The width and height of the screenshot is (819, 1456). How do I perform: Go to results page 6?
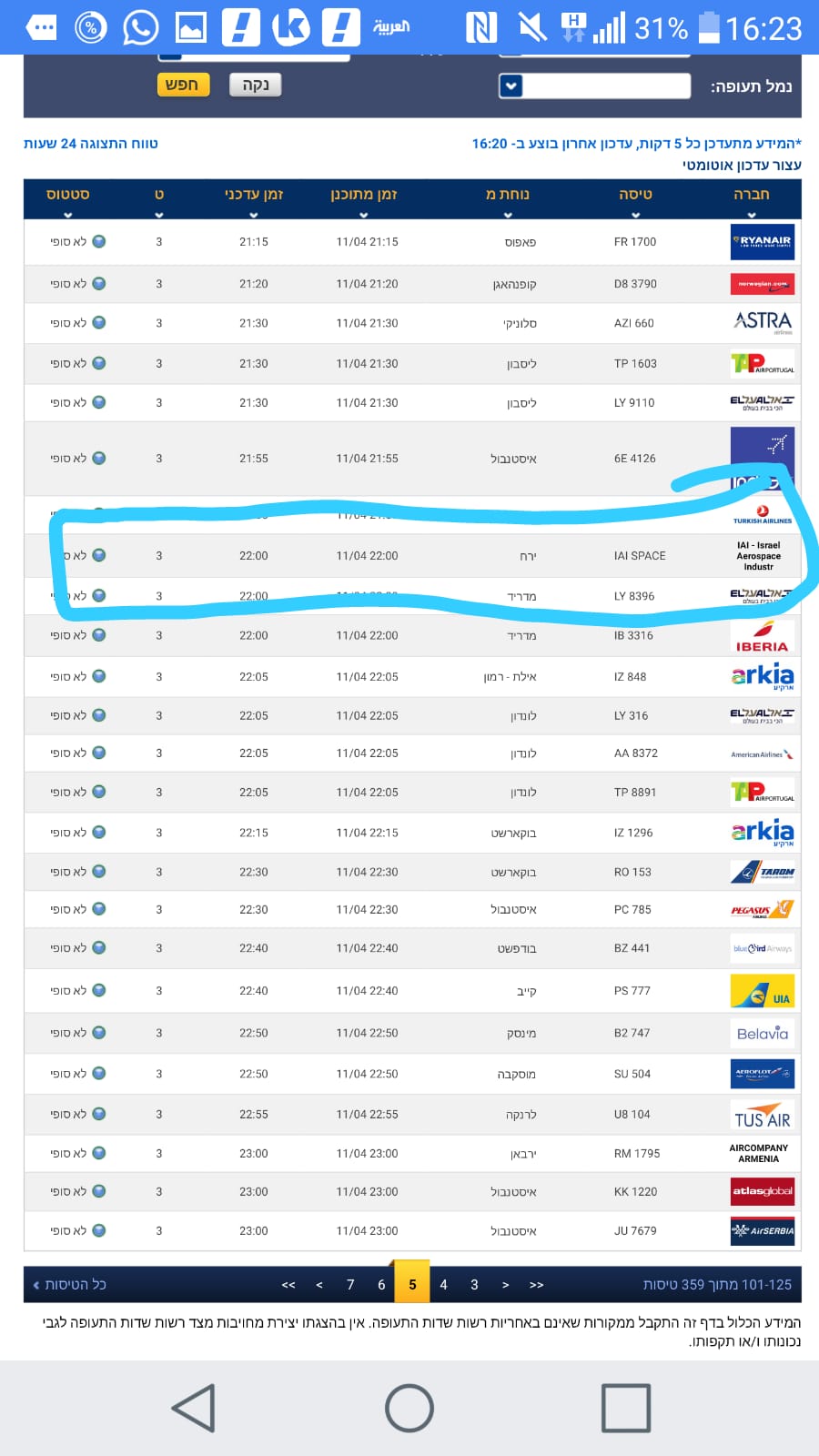click(381, 1285)
